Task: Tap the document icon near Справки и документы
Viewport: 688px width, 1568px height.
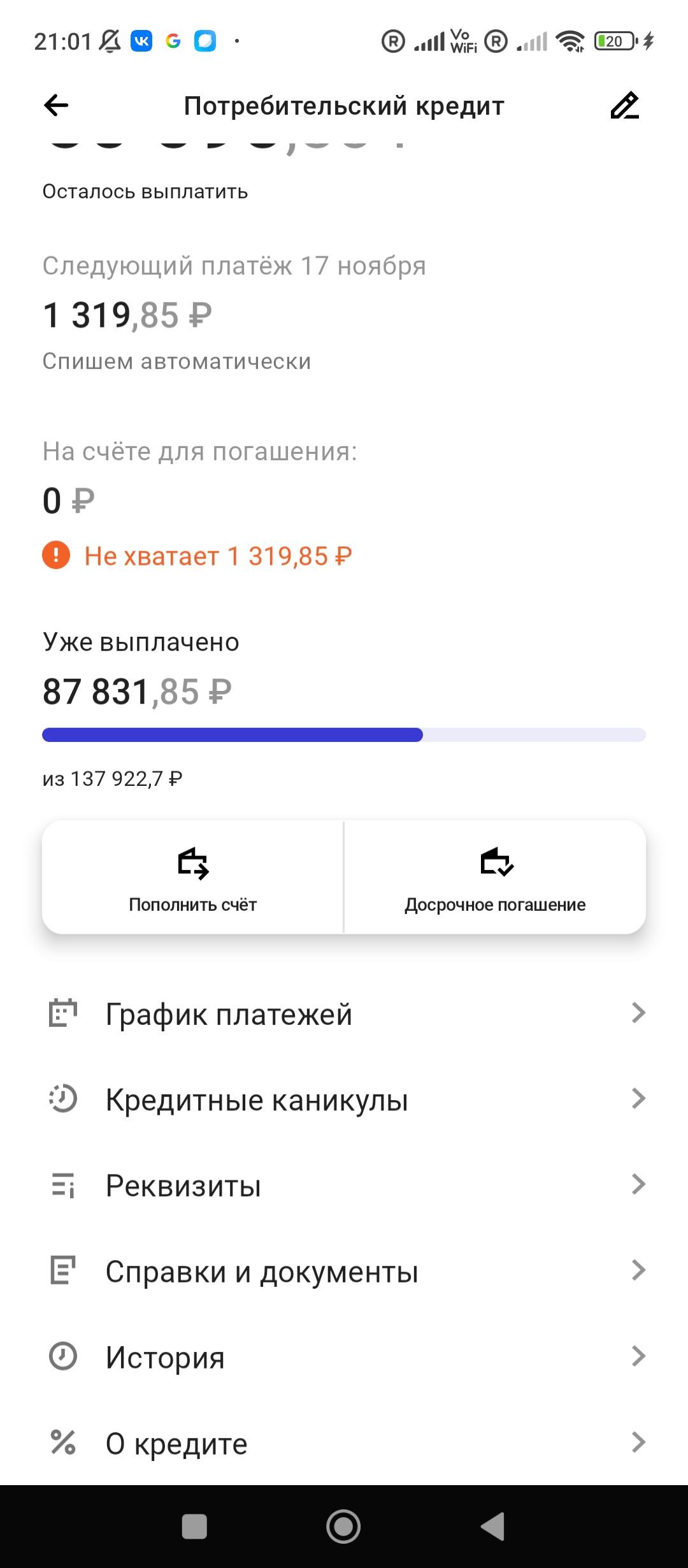Action: click(62, 1273)
